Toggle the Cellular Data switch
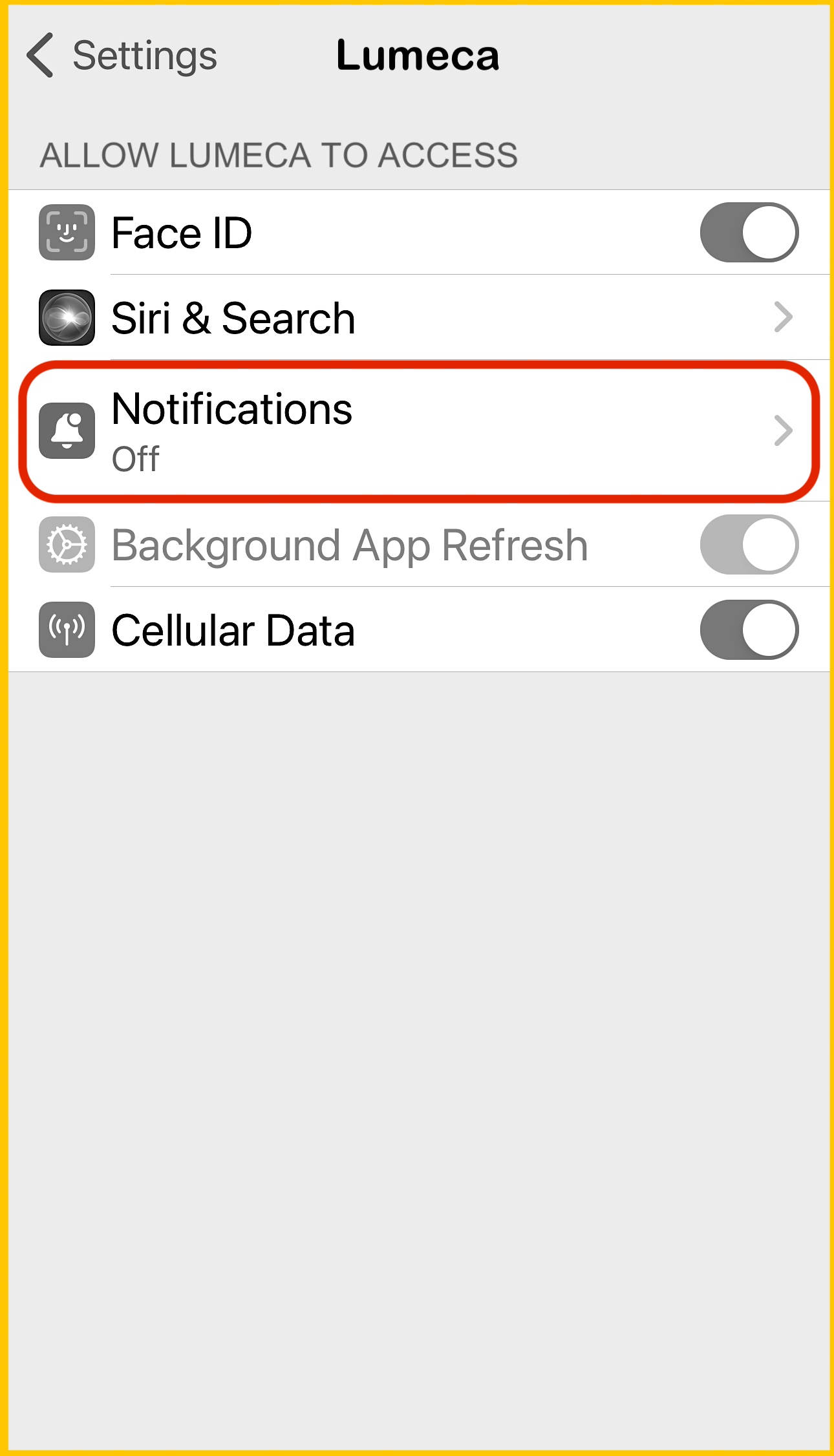This screenshot has width=834, height=1456. pos(749,630)
